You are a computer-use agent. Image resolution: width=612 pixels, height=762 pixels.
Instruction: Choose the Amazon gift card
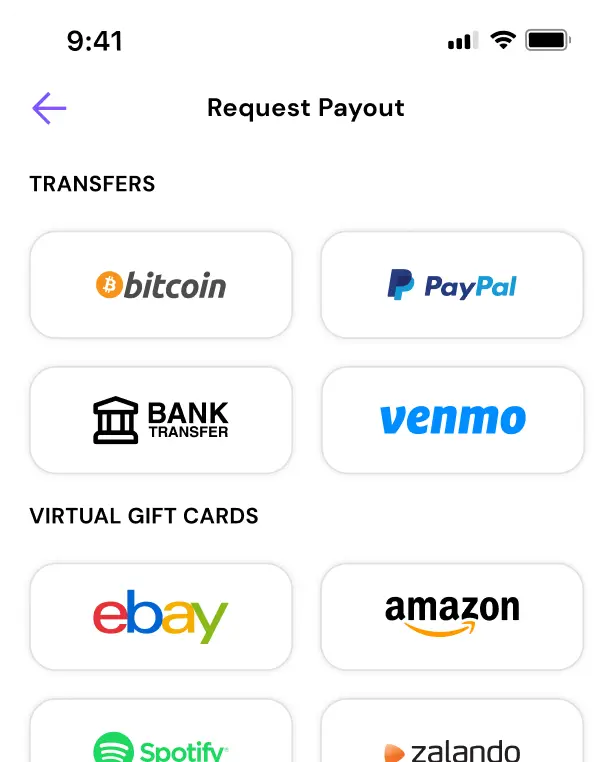(x=452, y=616)
